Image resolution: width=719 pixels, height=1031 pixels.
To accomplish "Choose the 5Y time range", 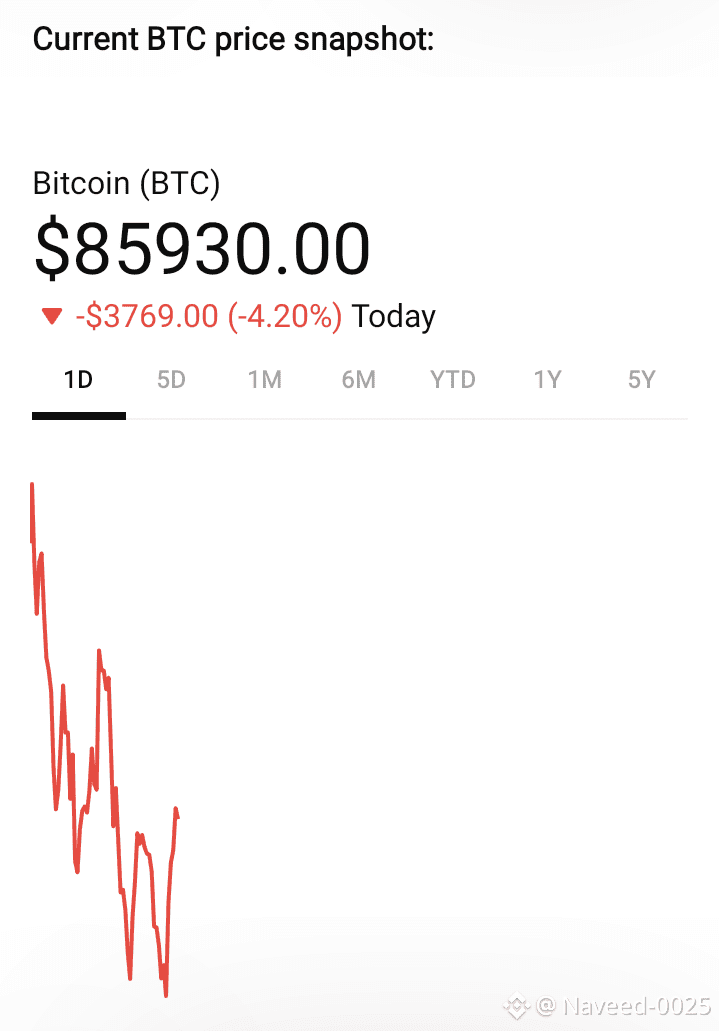I will click(x=641, y=380).
